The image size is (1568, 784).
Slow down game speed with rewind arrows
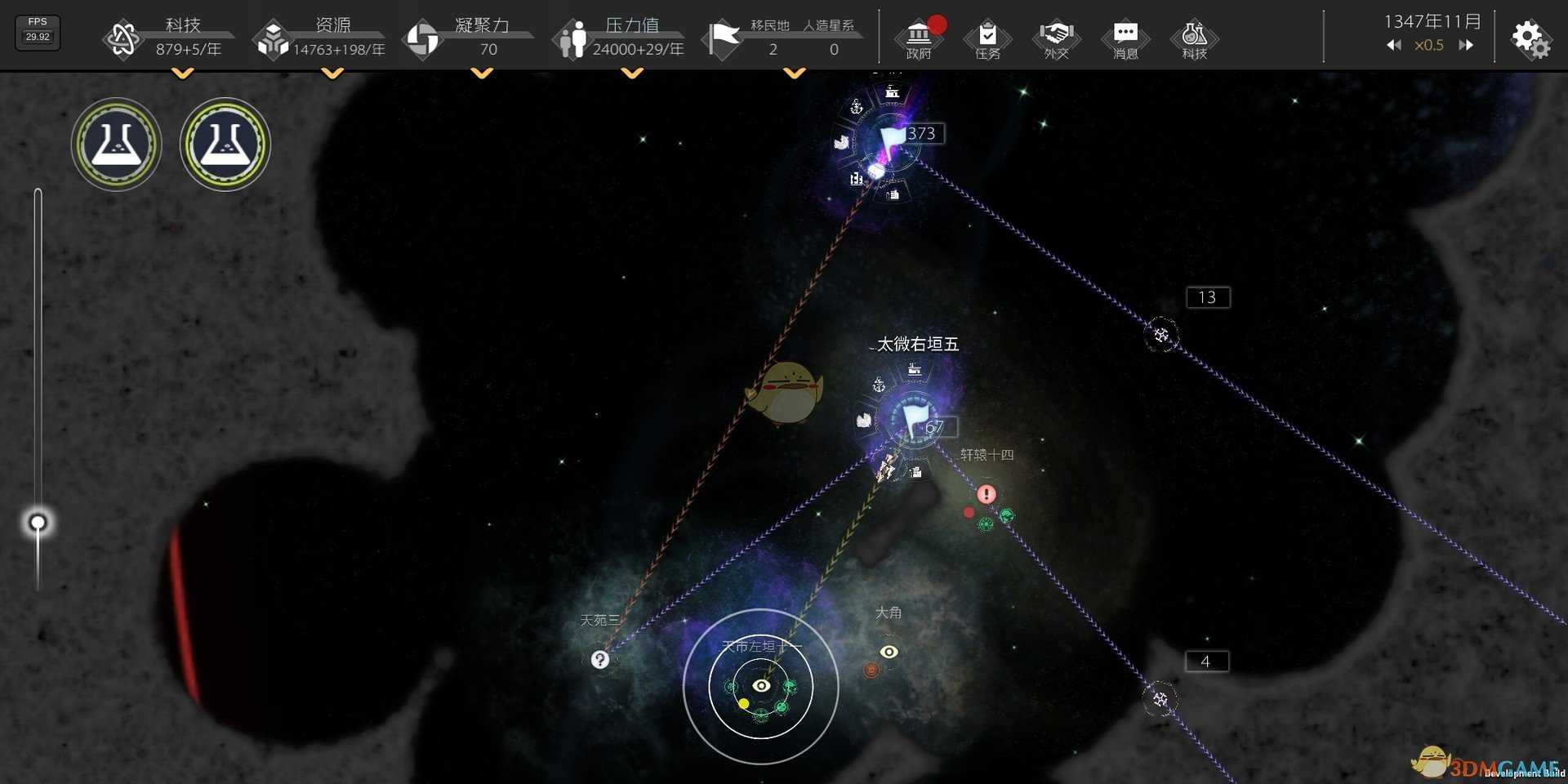click(x=1394, y=46)
